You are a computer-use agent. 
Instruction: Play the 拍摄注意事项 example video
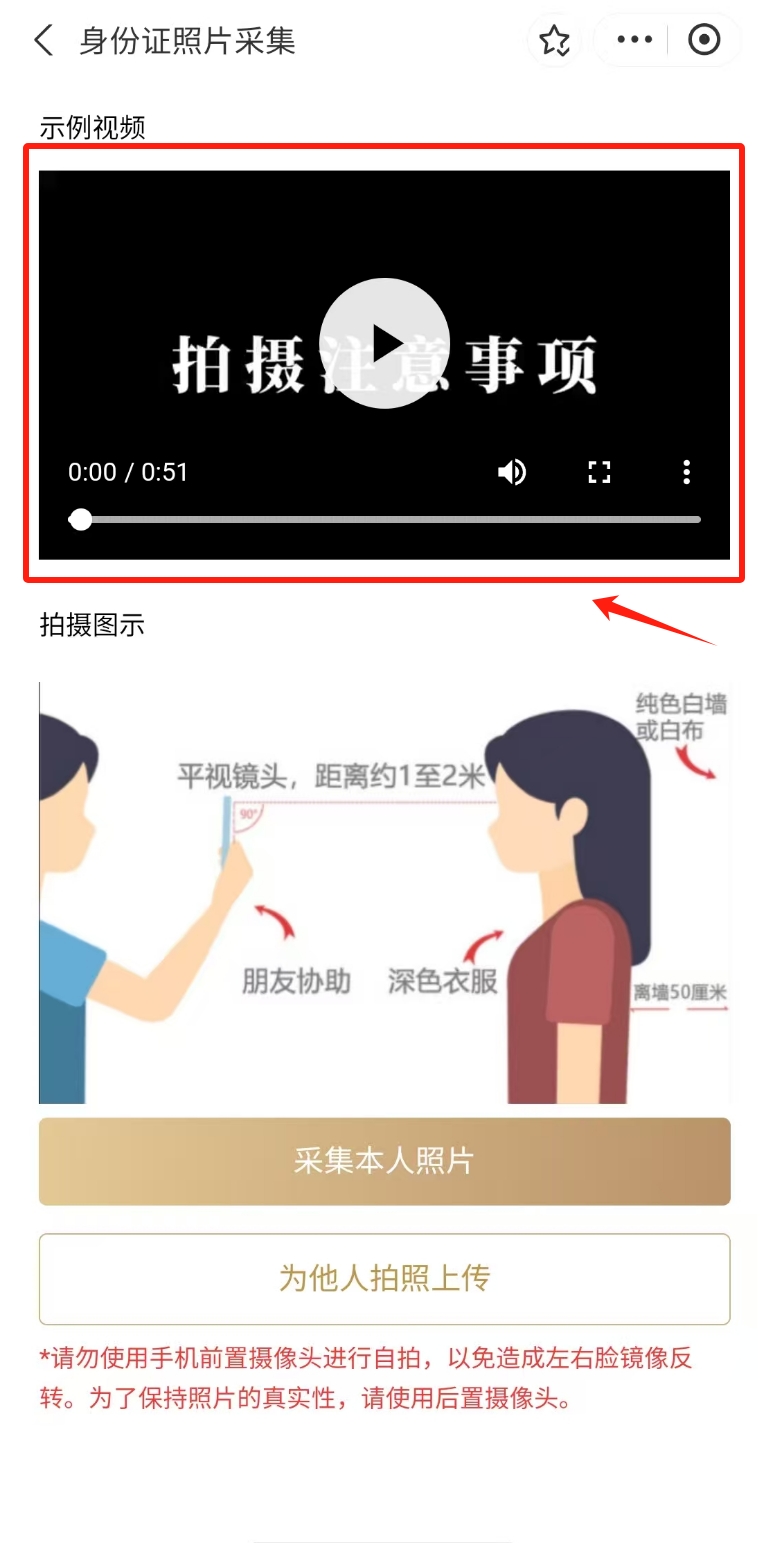pyautogui.click(x=384, y=343)
